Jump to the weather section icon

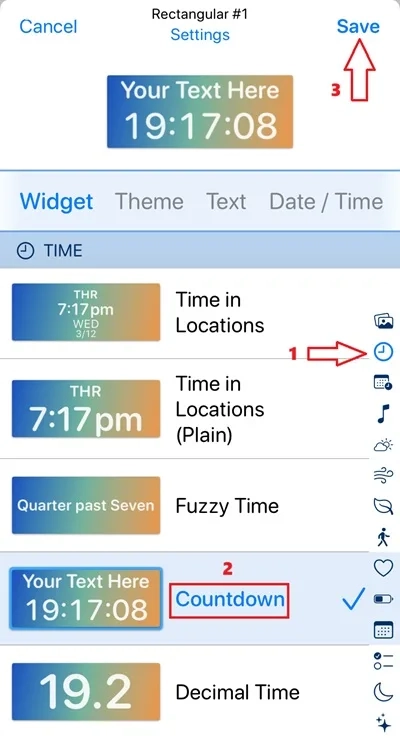click(x=383, y=445)
